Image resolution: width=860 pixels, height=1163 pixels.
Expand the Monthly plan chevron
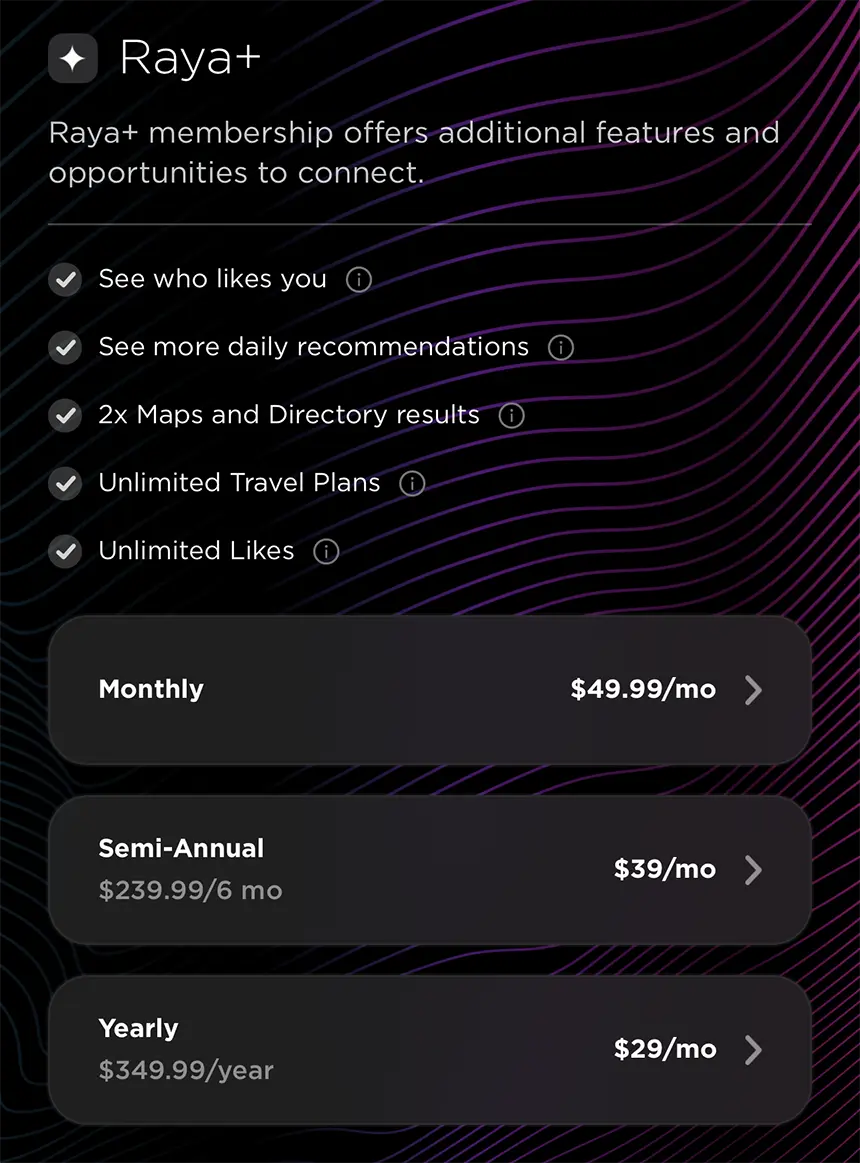755,690
